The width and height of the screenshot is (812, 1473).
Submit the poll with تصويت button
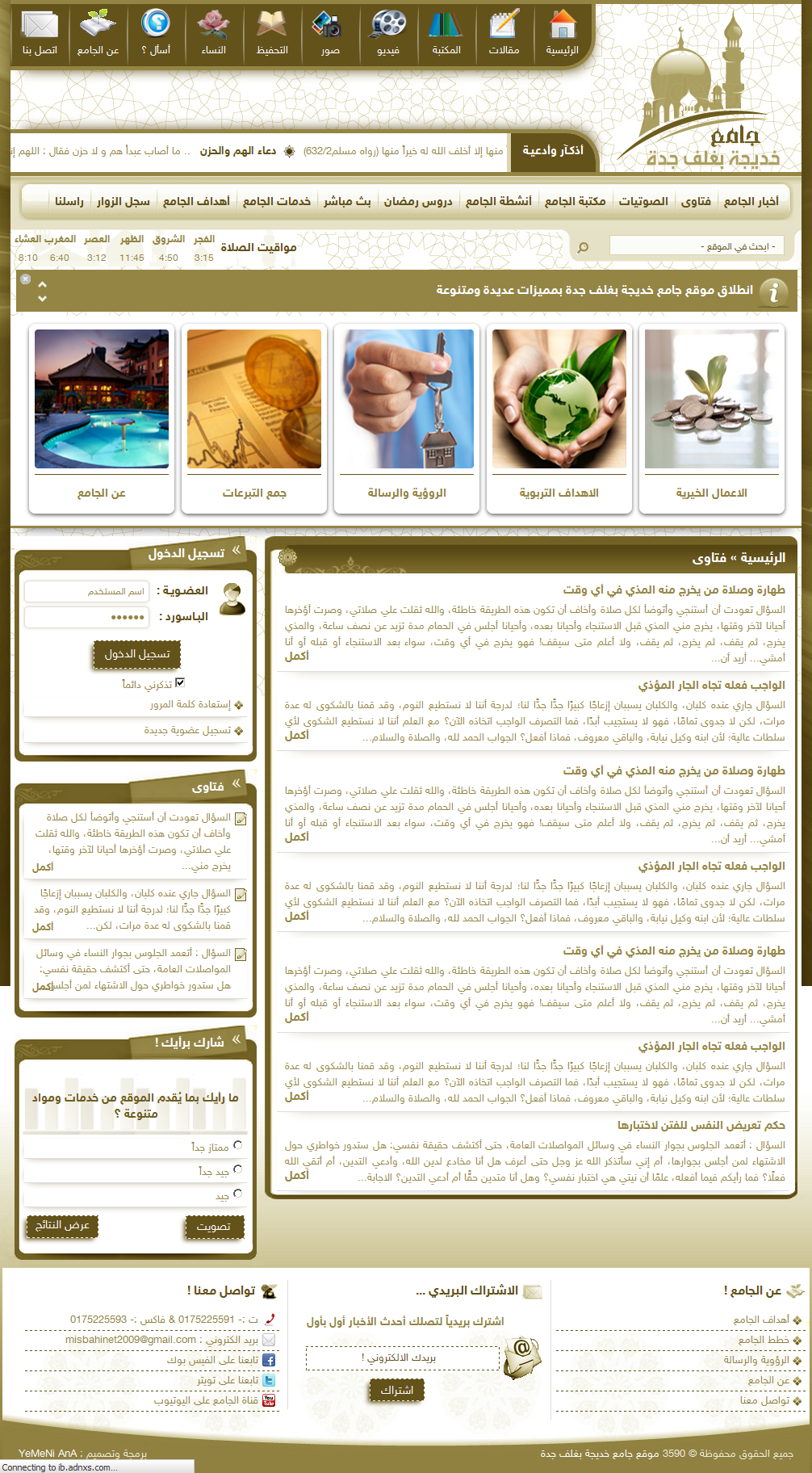coord(214,1227)
